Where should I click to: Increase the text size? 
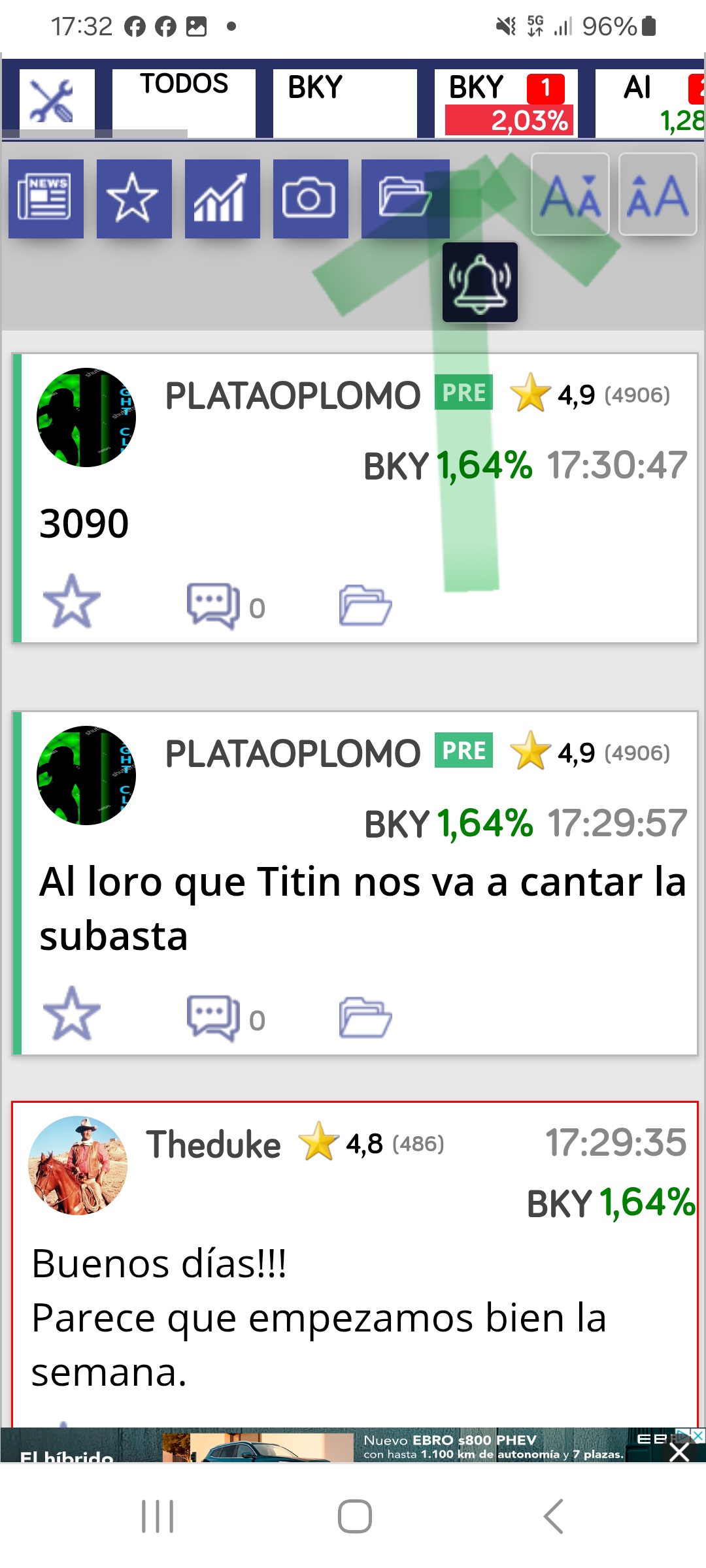[658, 195]
